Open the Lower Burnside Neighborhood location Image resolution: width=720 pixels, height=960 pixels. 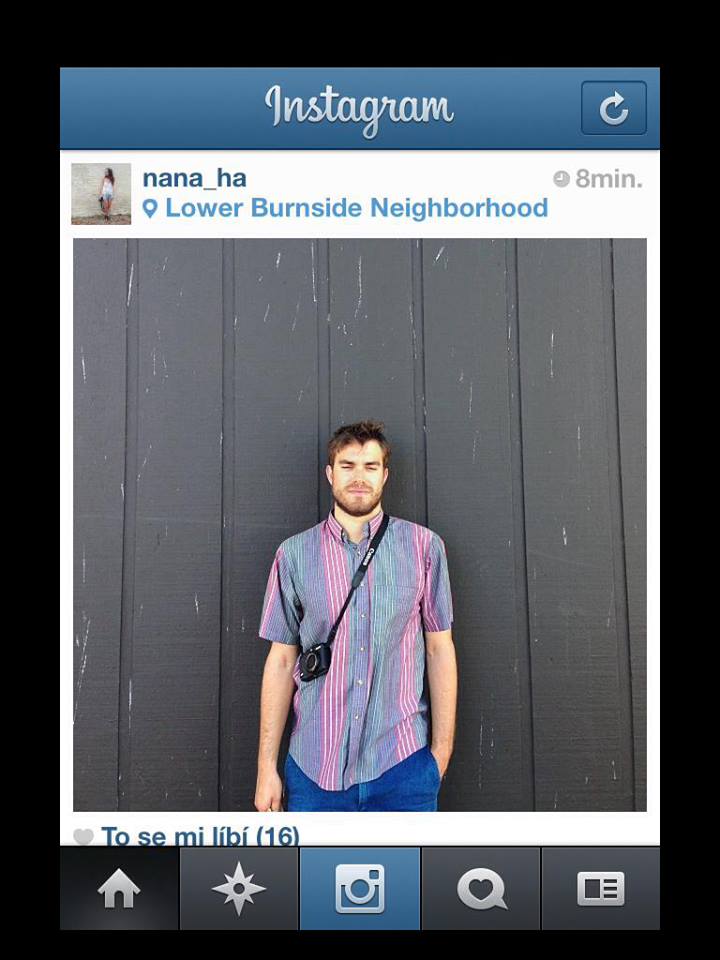point(355,208)
